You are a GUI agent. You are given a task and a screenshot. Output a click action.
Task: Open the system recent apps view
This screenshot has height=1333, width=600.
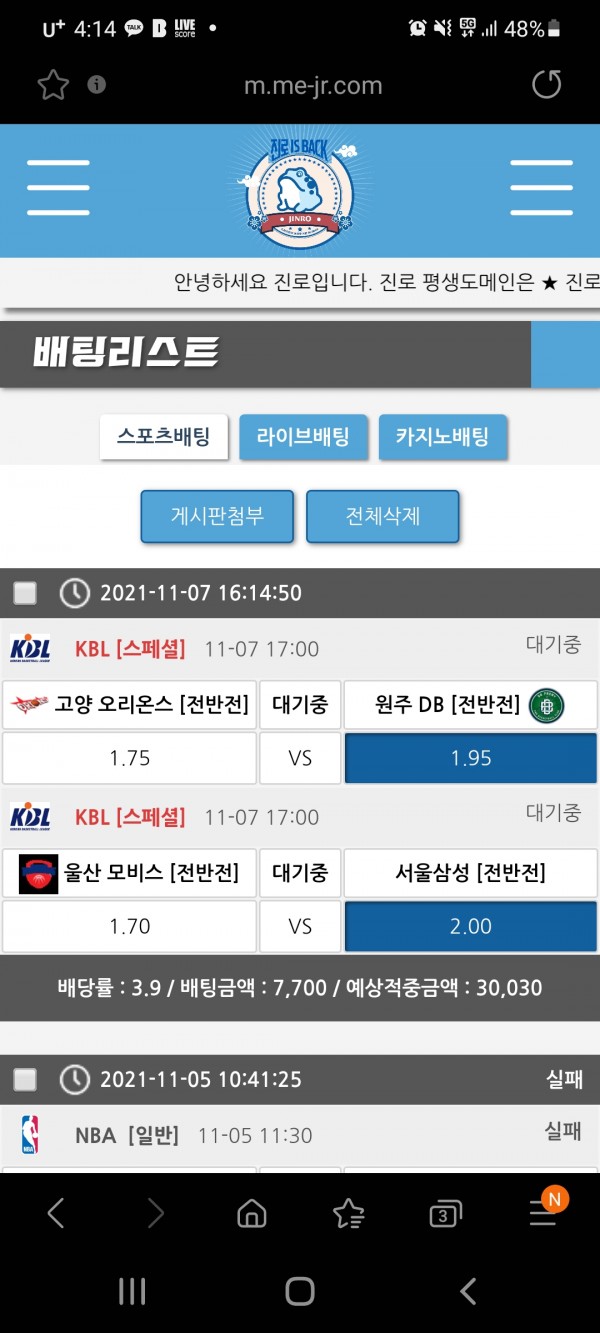132,1291
